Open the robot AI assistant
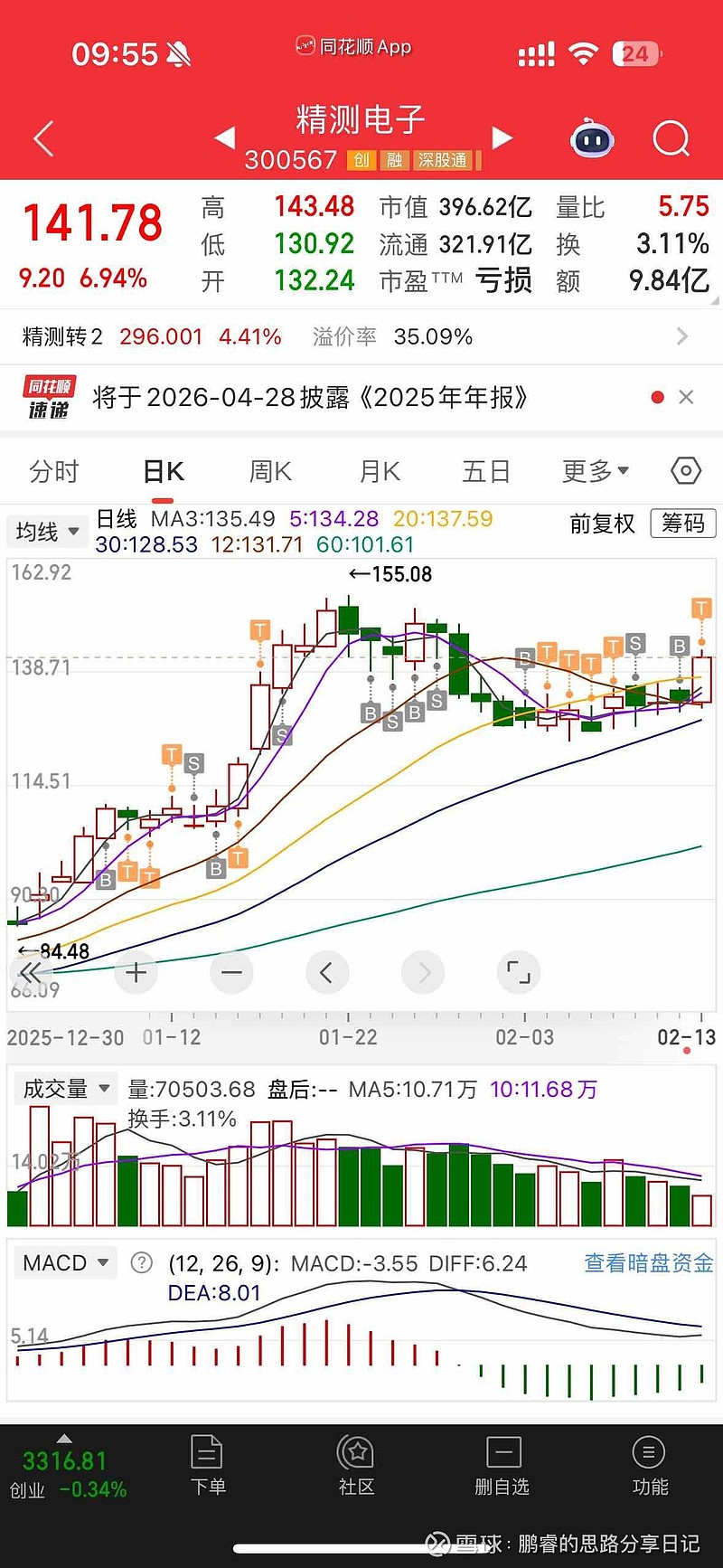The width and height of the screenshot is (723, 1568). point(592,139)
